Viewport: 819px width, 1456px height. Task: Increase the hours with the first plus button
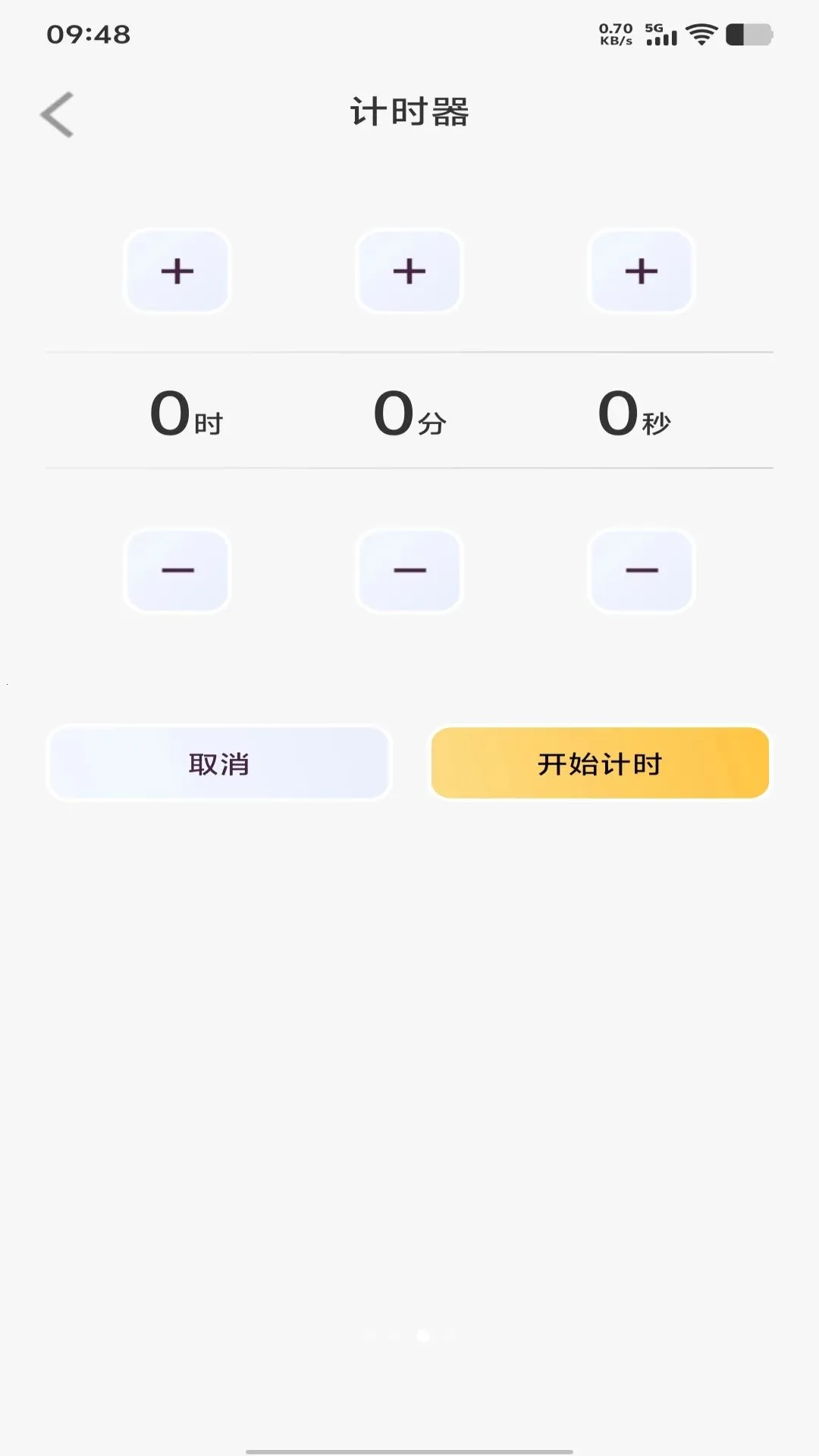click(177, 271)
